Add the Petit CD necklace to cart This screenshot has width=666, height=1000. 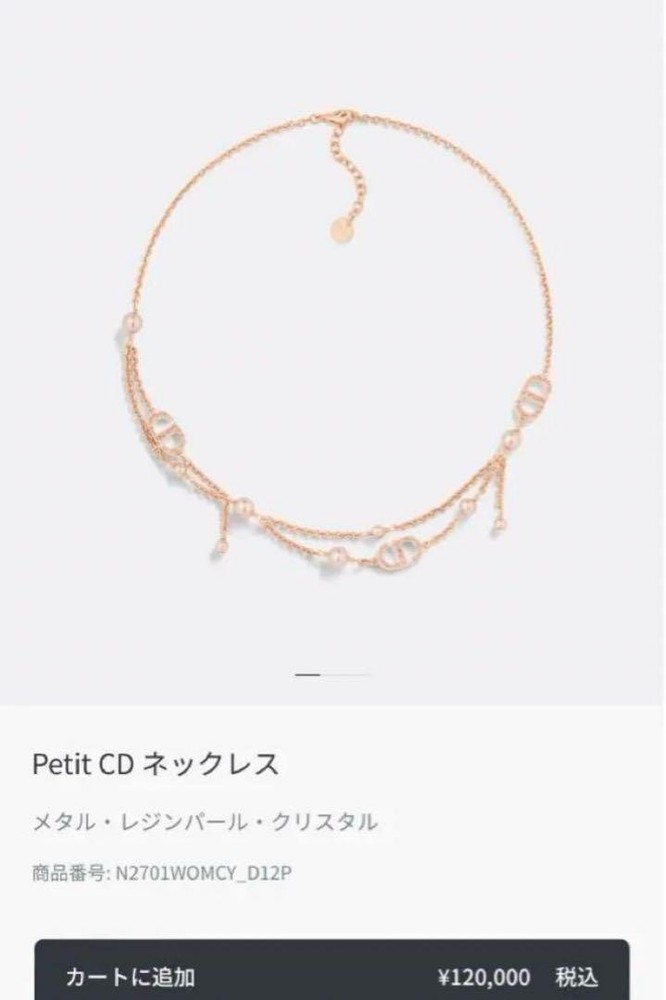coord(332,975)
